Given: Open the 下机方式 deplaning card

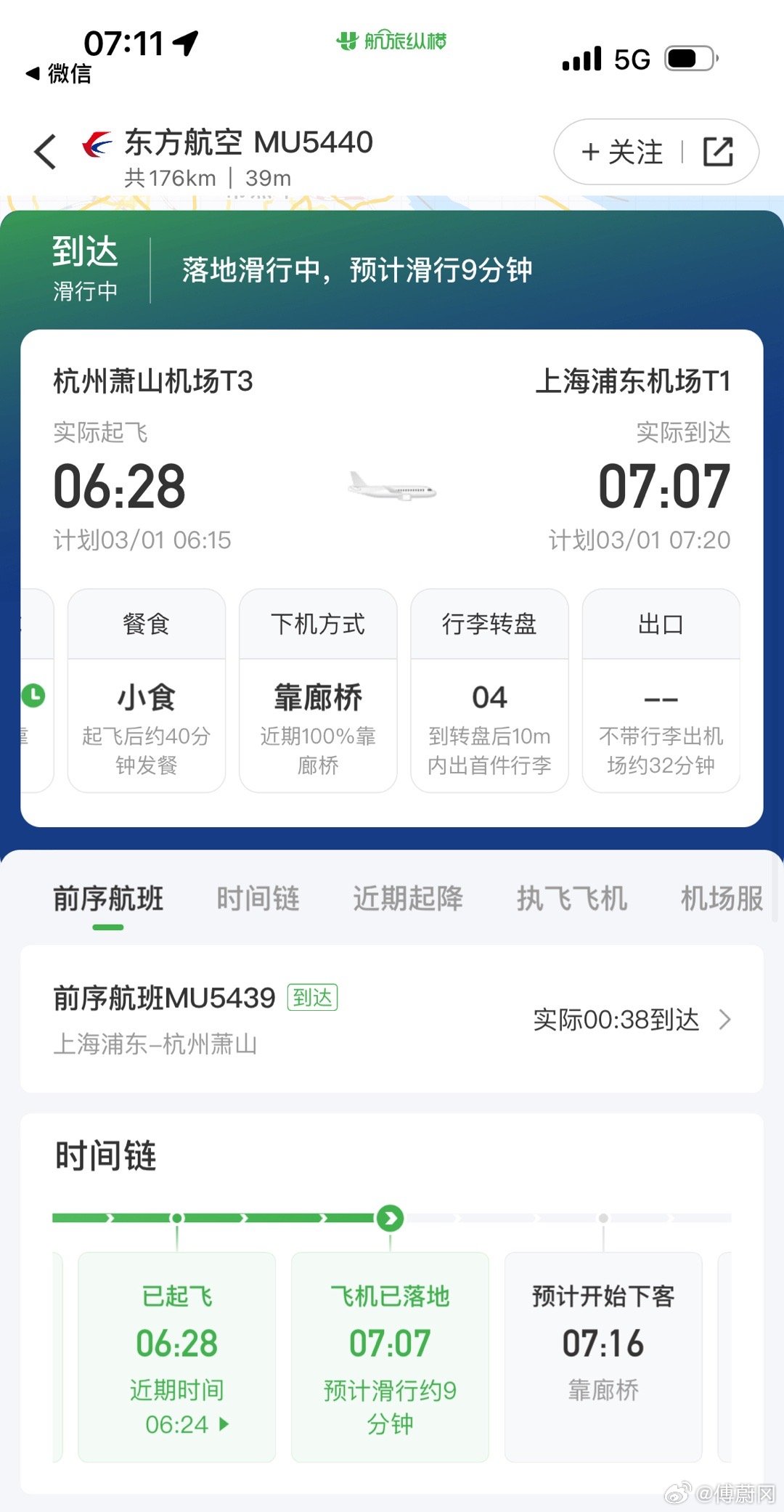Looking at the screenshot, I should 318,690.
